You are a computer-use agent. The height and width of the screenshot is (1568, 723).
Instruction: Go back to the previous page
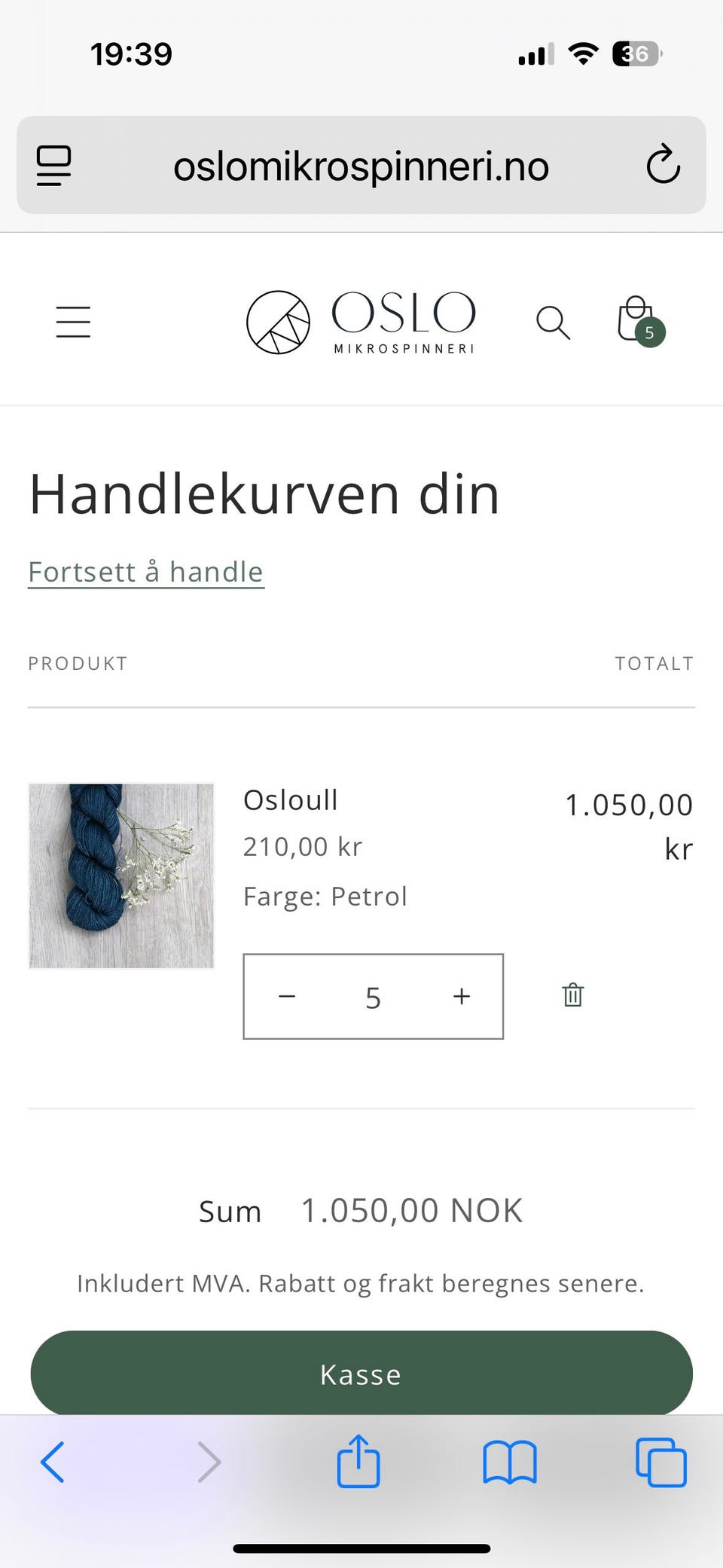tap(53, 1463)
